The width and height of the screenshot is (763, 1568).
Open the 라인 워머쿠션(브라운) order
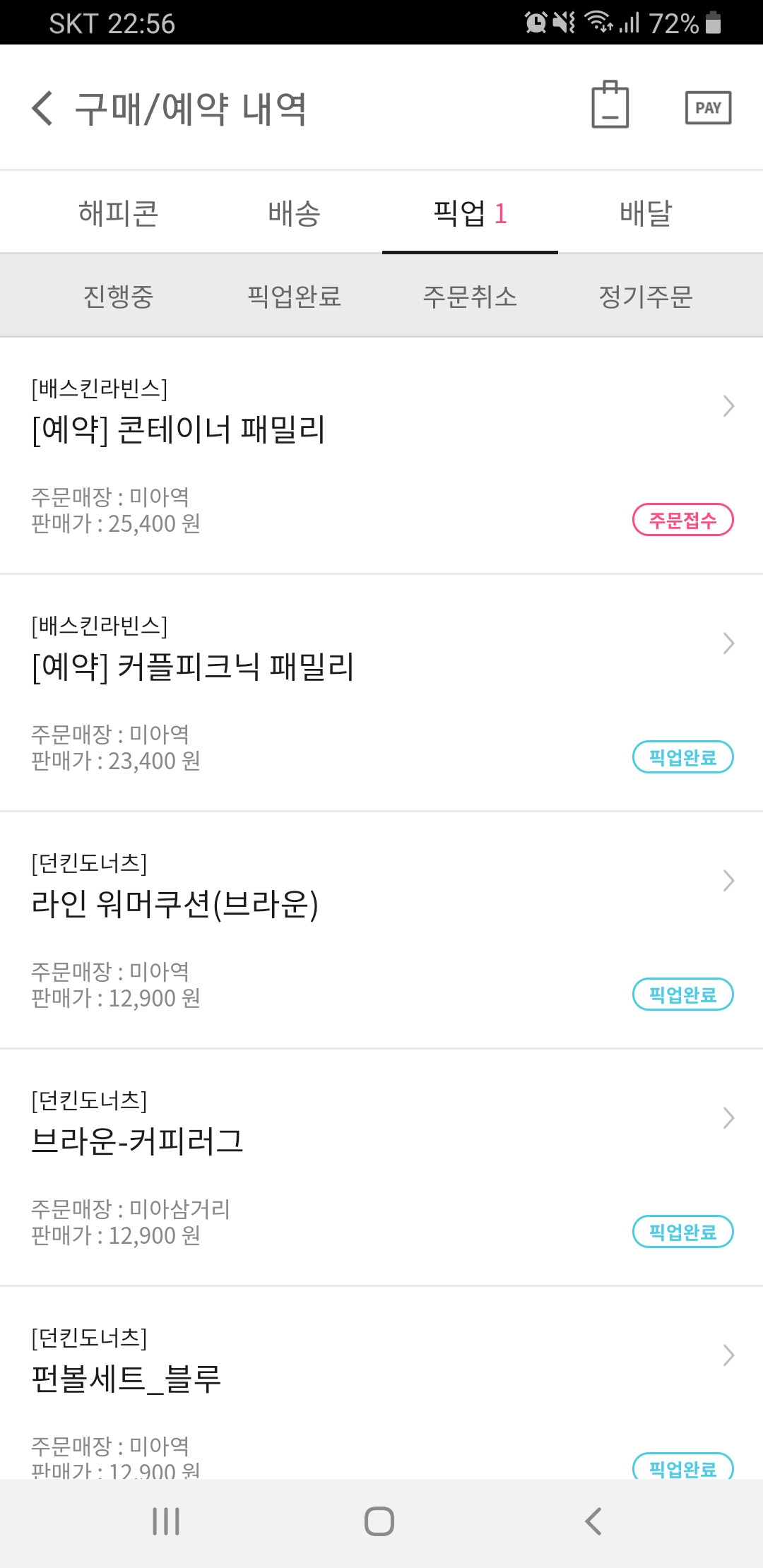pos(381,930)
